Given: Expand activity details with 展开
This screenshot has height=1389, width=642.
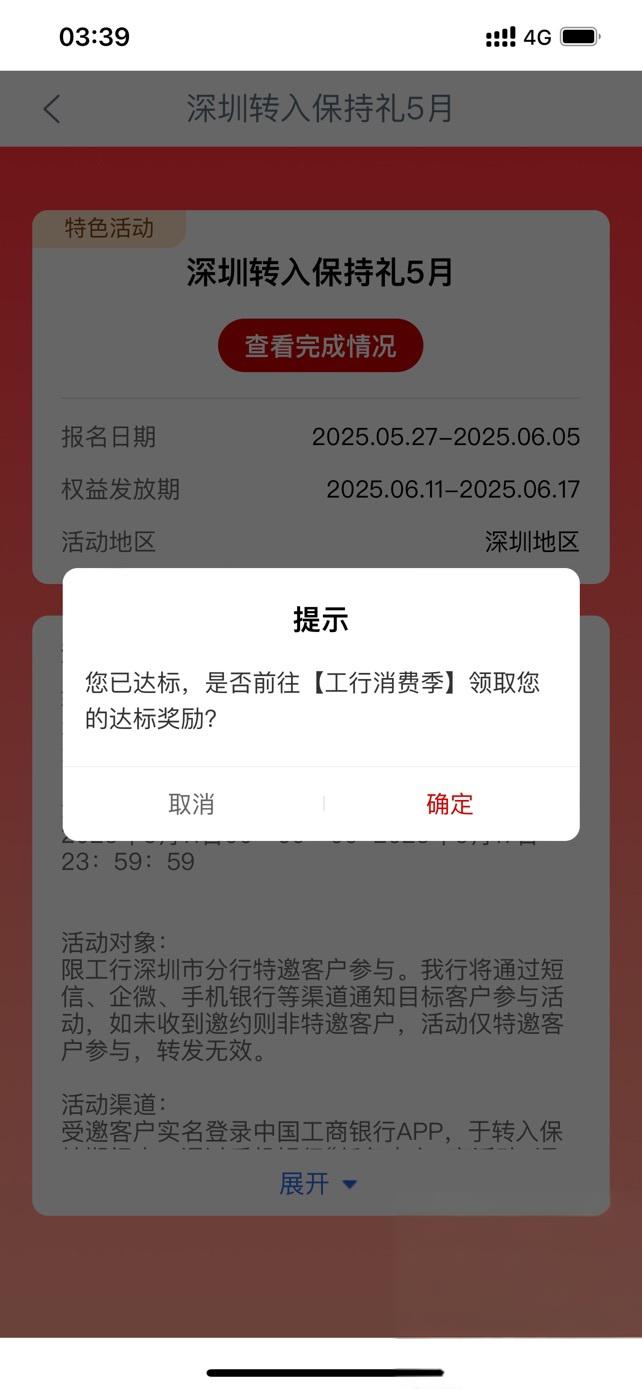Looking at the screenshot, I should (x=318, y=1184).
